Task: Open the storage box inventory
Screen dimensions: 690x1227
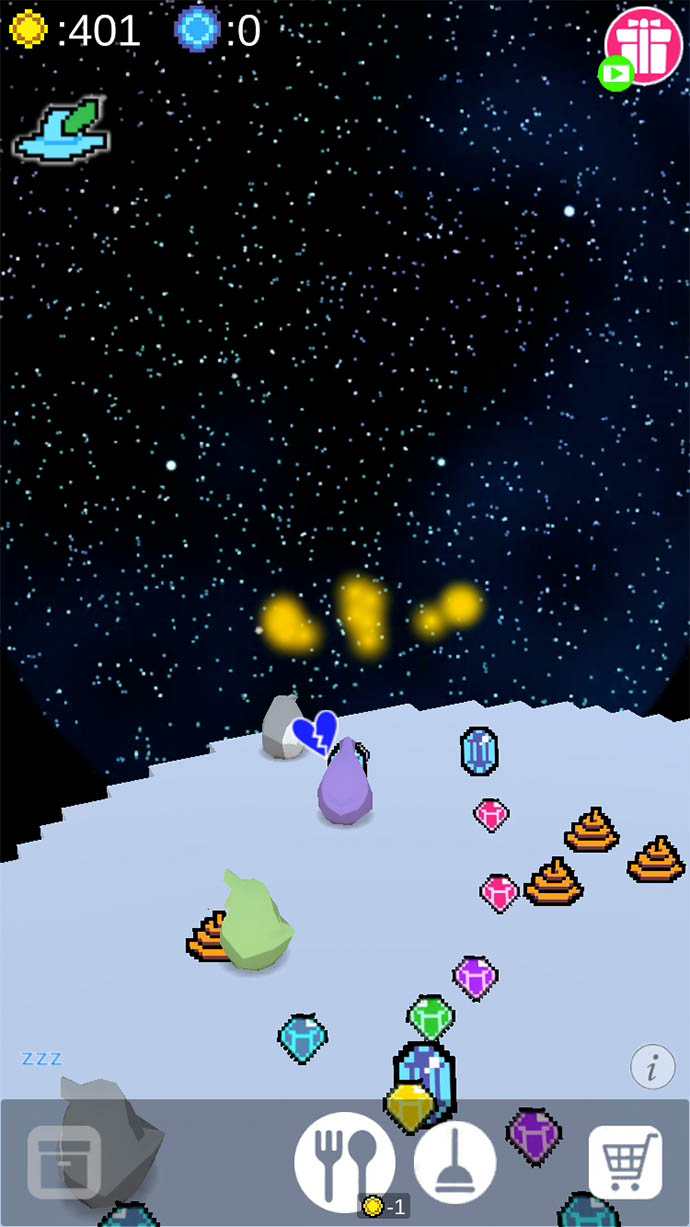Action: pyautogui.click(x=64, y=1162)
